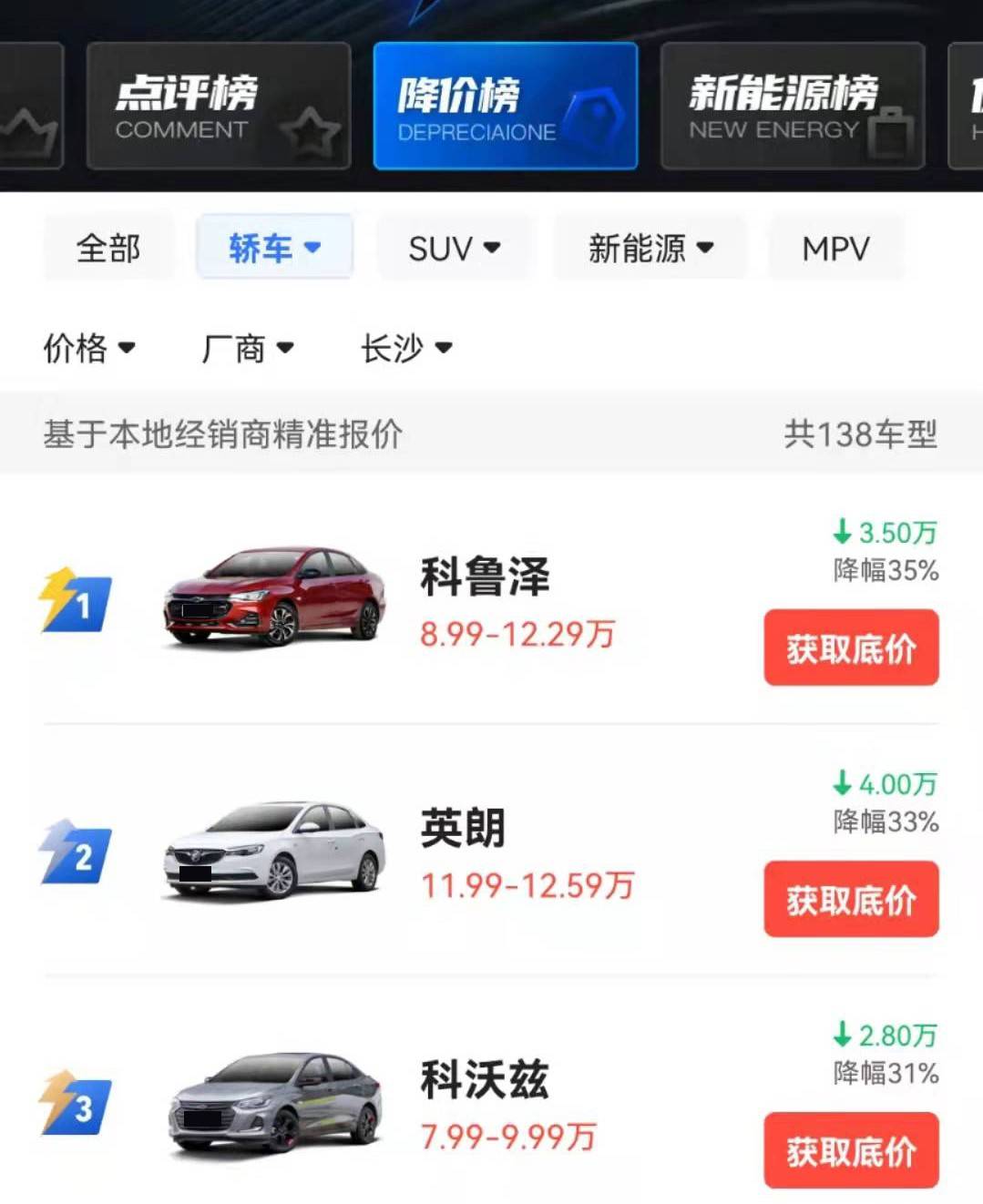Click 获取底价 button for 科鲁泽
The width and height of the screenshot is (983, 1204).
850,648
